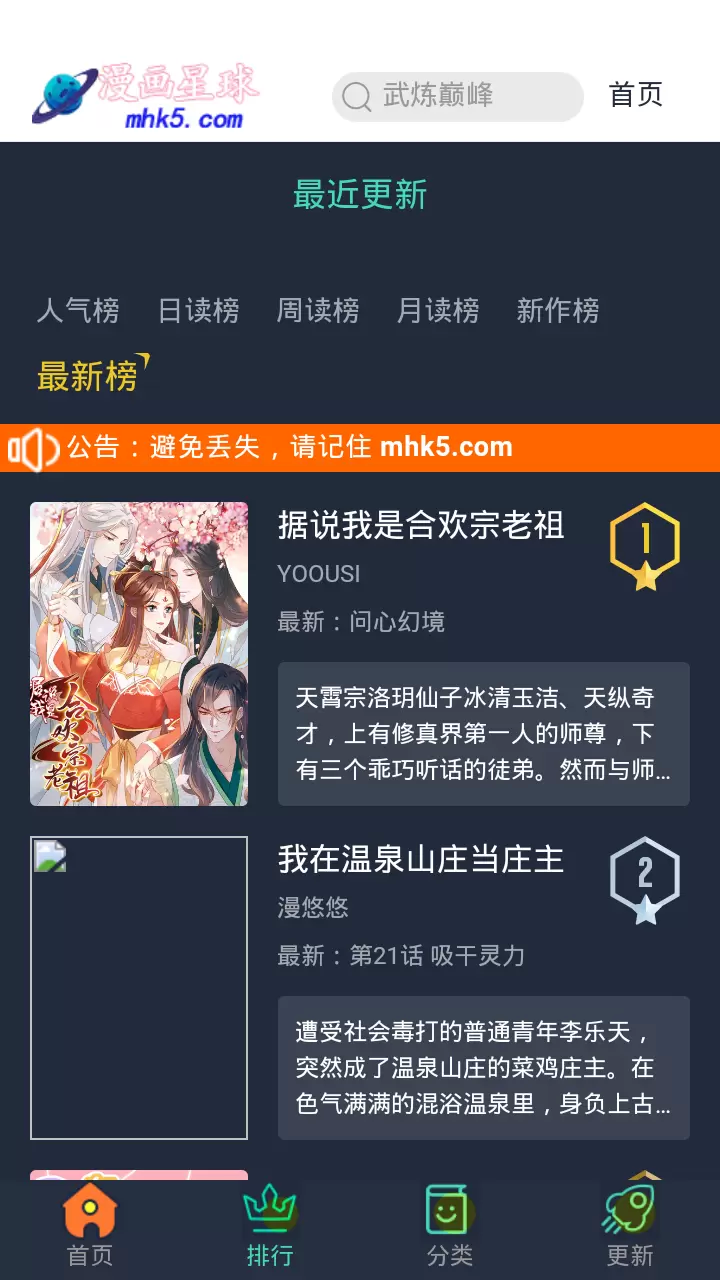The image size is (720, 1280).
Task: Select the 周读榜 ranking tab
Action: (x=318, y=311)
